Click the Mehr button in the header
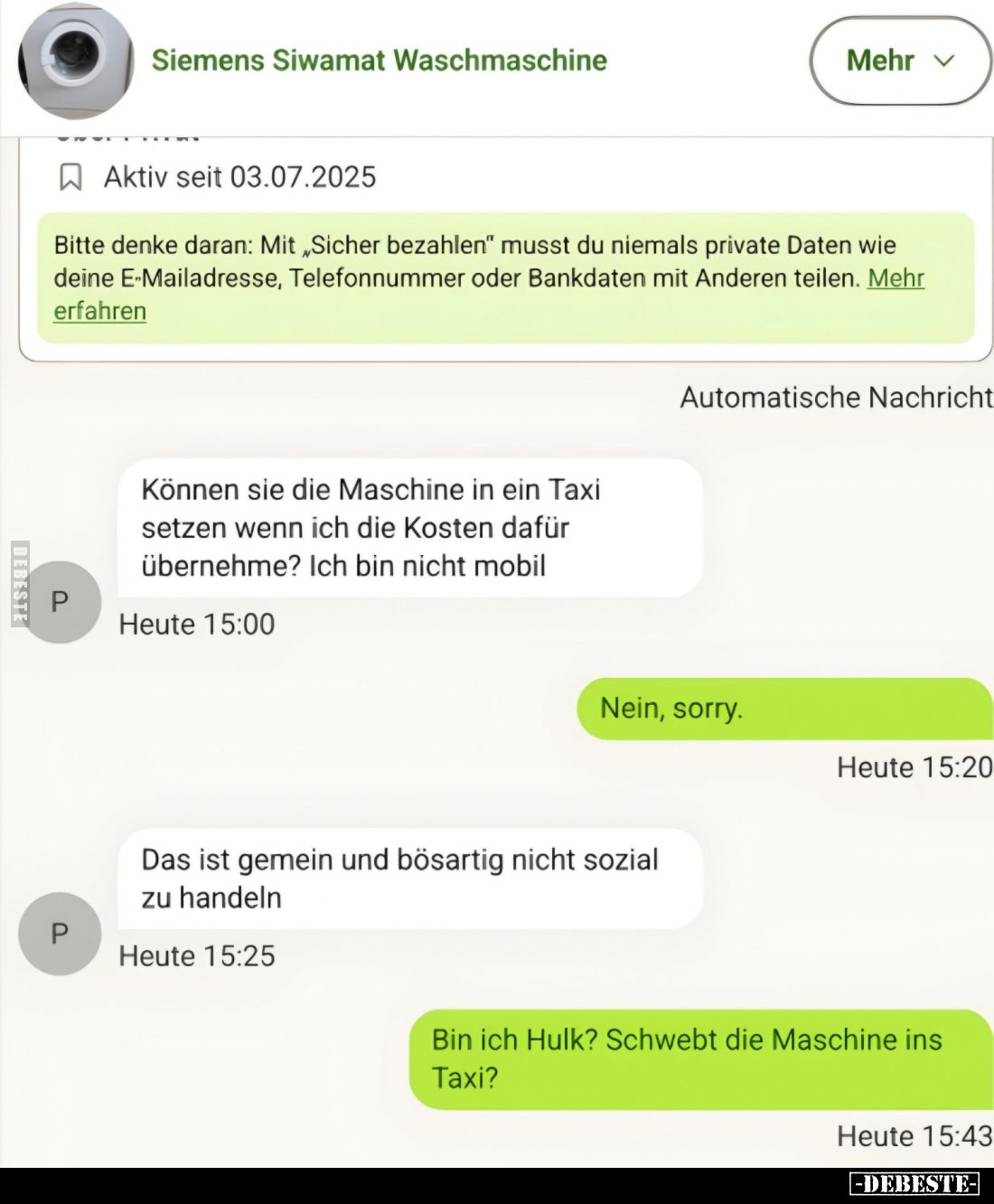Image resolution: width=994 pixels, height=1204 pixels. click(x=899, y=61)
